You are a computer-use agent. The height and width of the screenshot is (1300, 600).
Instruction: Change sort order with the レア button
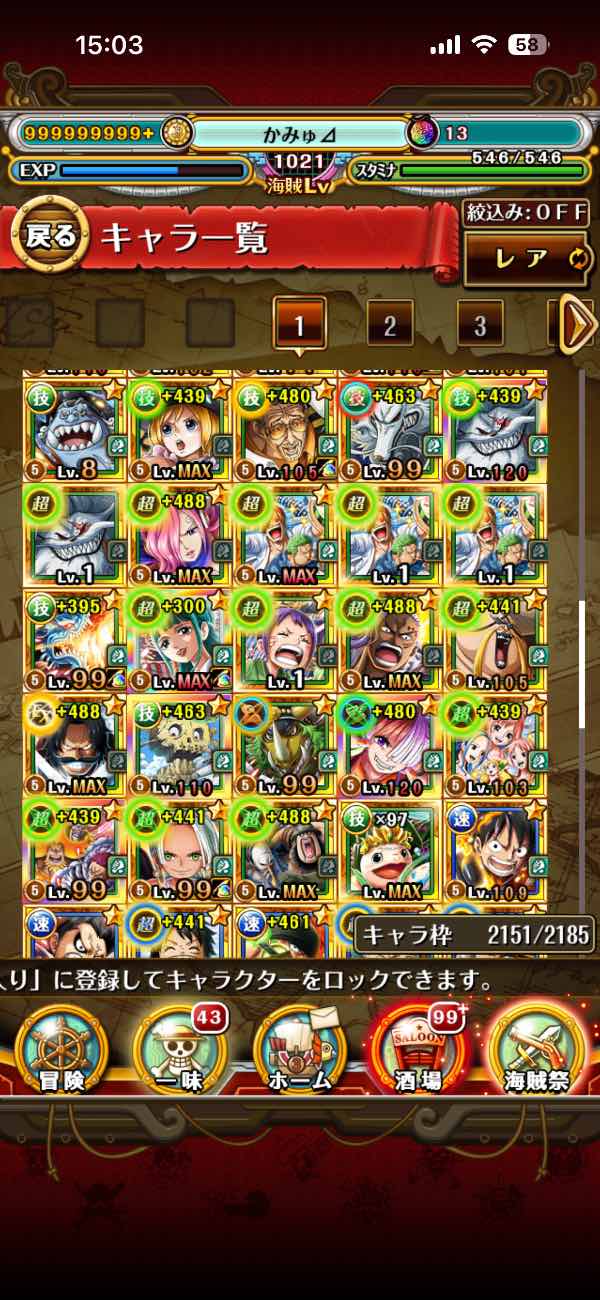[525, 259]
